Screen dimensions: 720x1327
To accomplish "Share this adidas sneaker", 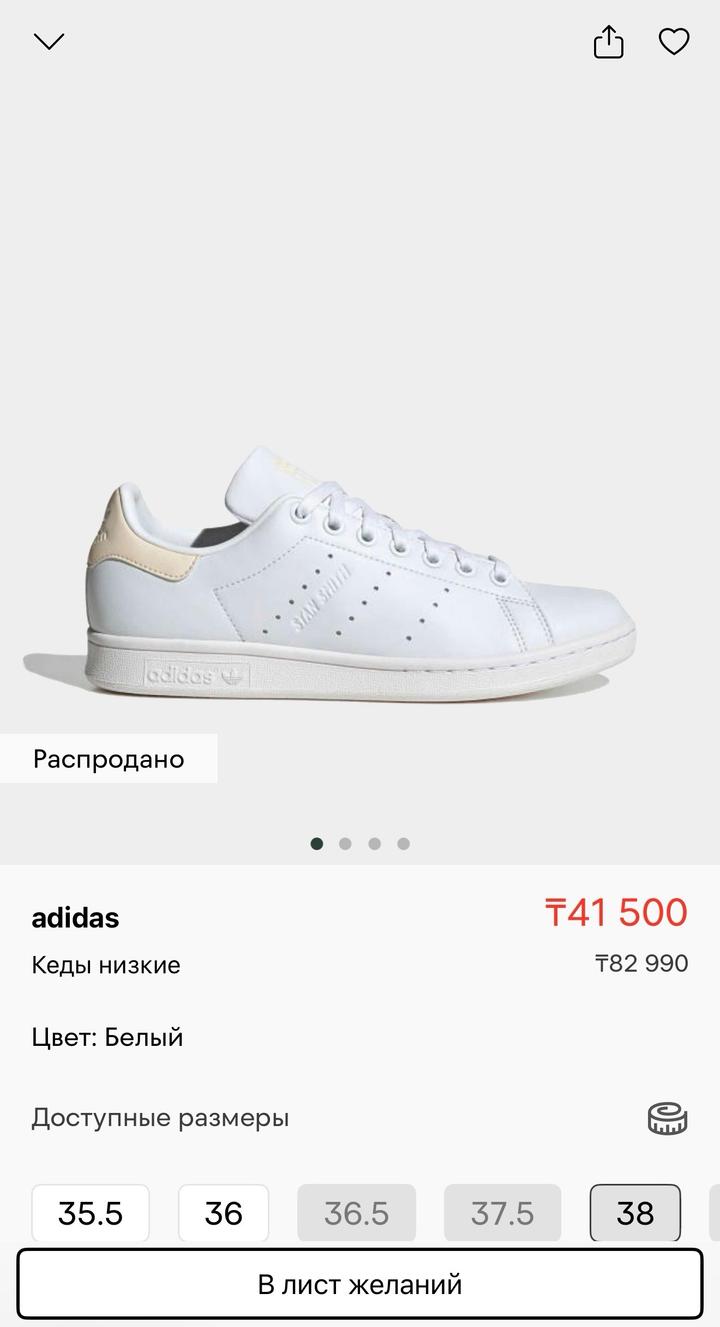I will point(609,42).
